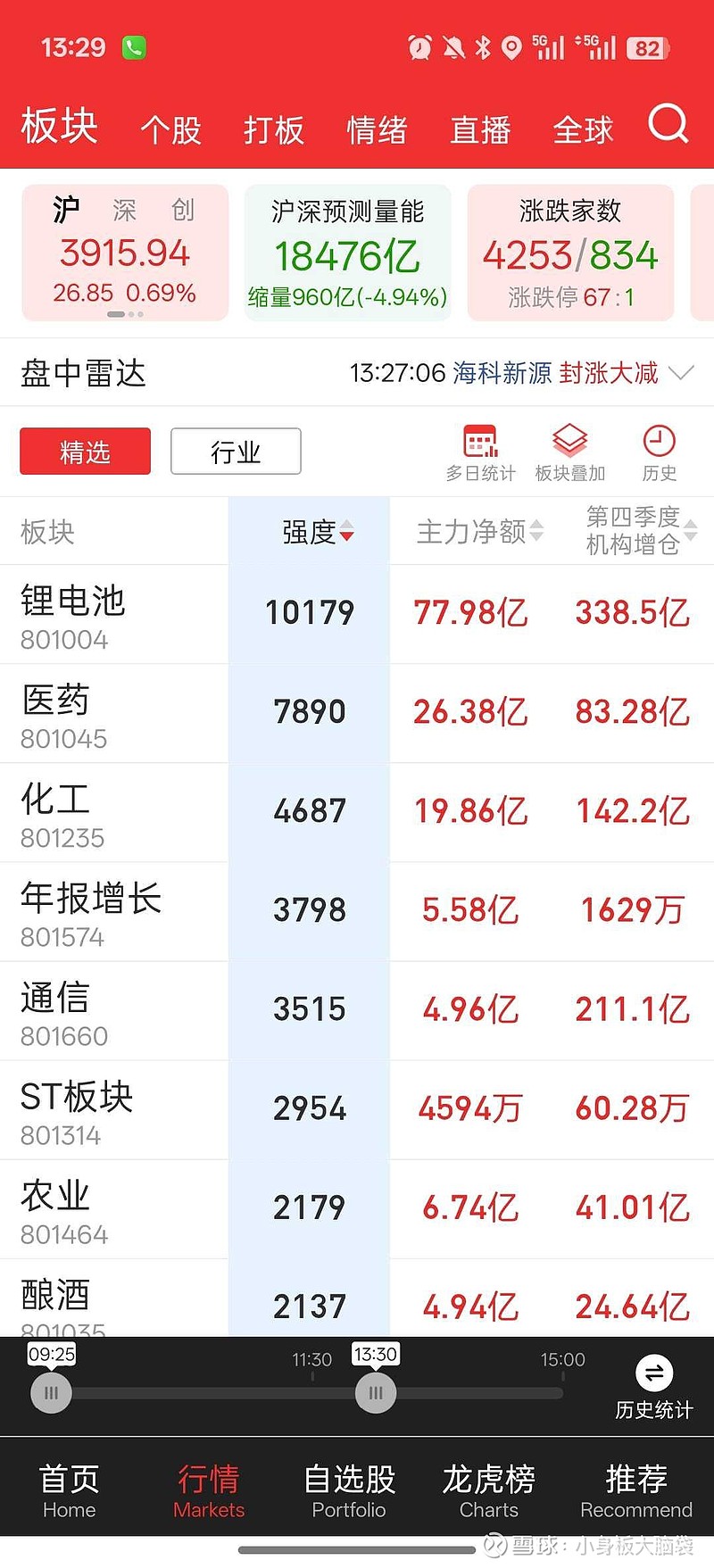Open the 多日统计 statistics panel
This screenshot has width=714, height=1568.
(x=480, y=451)
